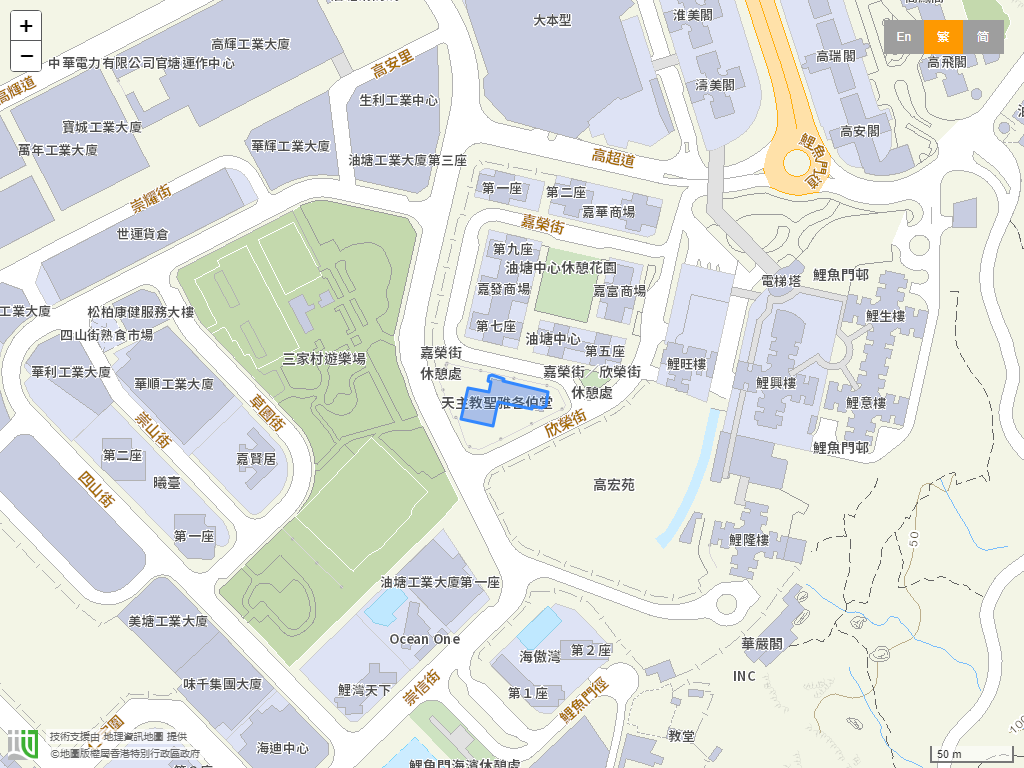This screenshot has width=1024, height=768.
Task: Select Traditional Chinese (繁) language
Action: [943, 37]
